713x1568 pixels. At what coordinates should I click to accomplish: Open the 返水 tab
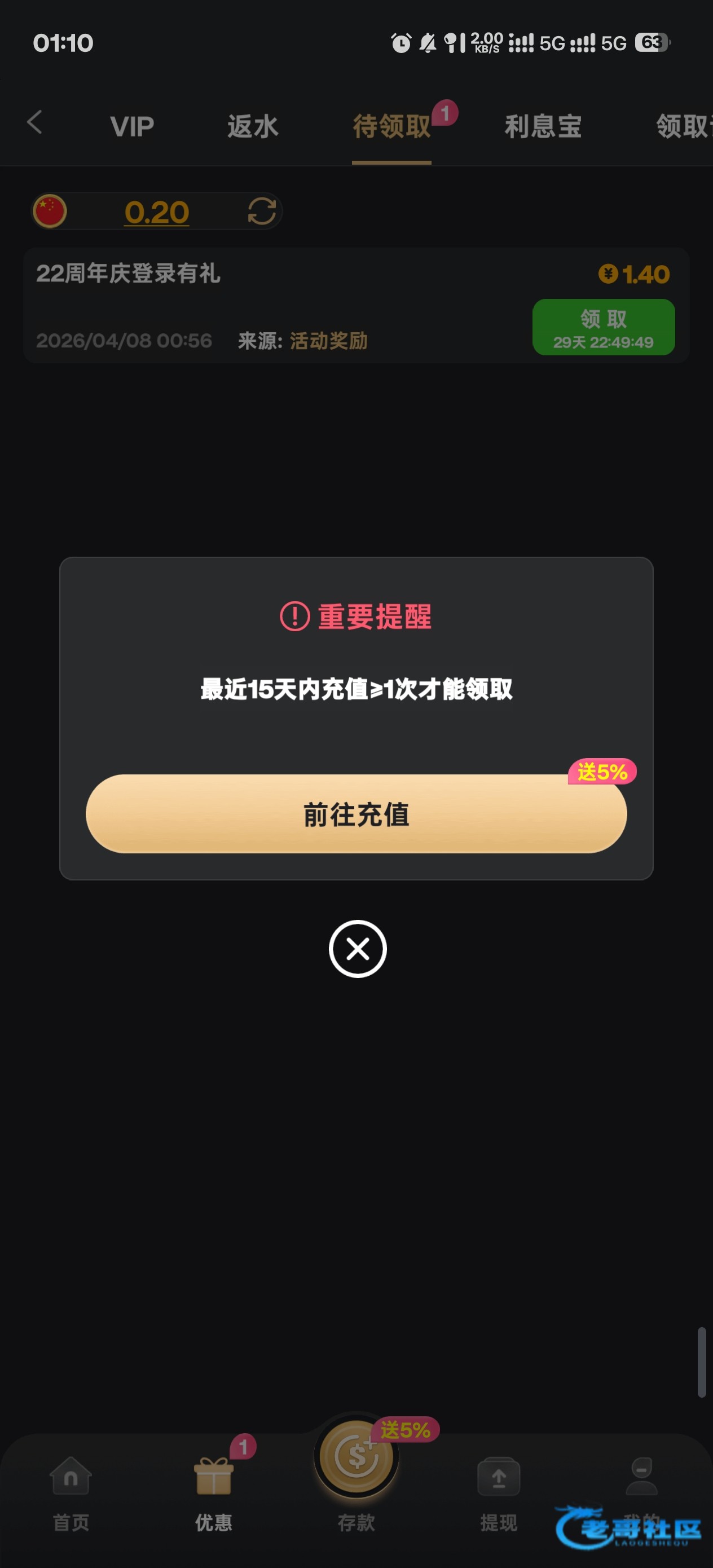252,126
